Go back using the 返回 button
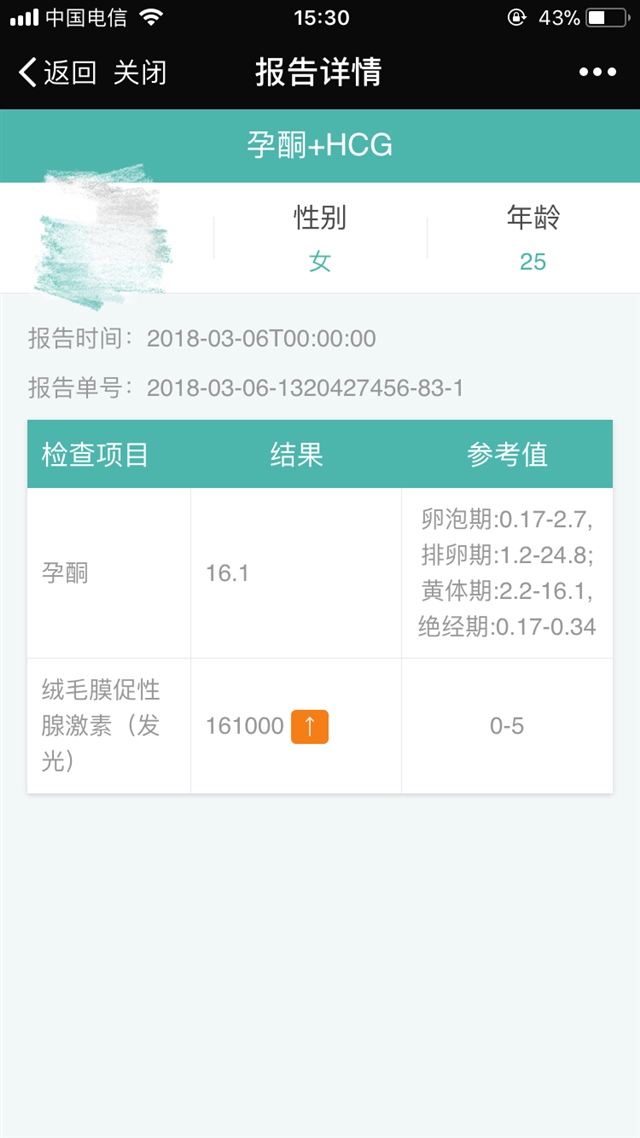The image size is (640, 1138). click(58, 72)
